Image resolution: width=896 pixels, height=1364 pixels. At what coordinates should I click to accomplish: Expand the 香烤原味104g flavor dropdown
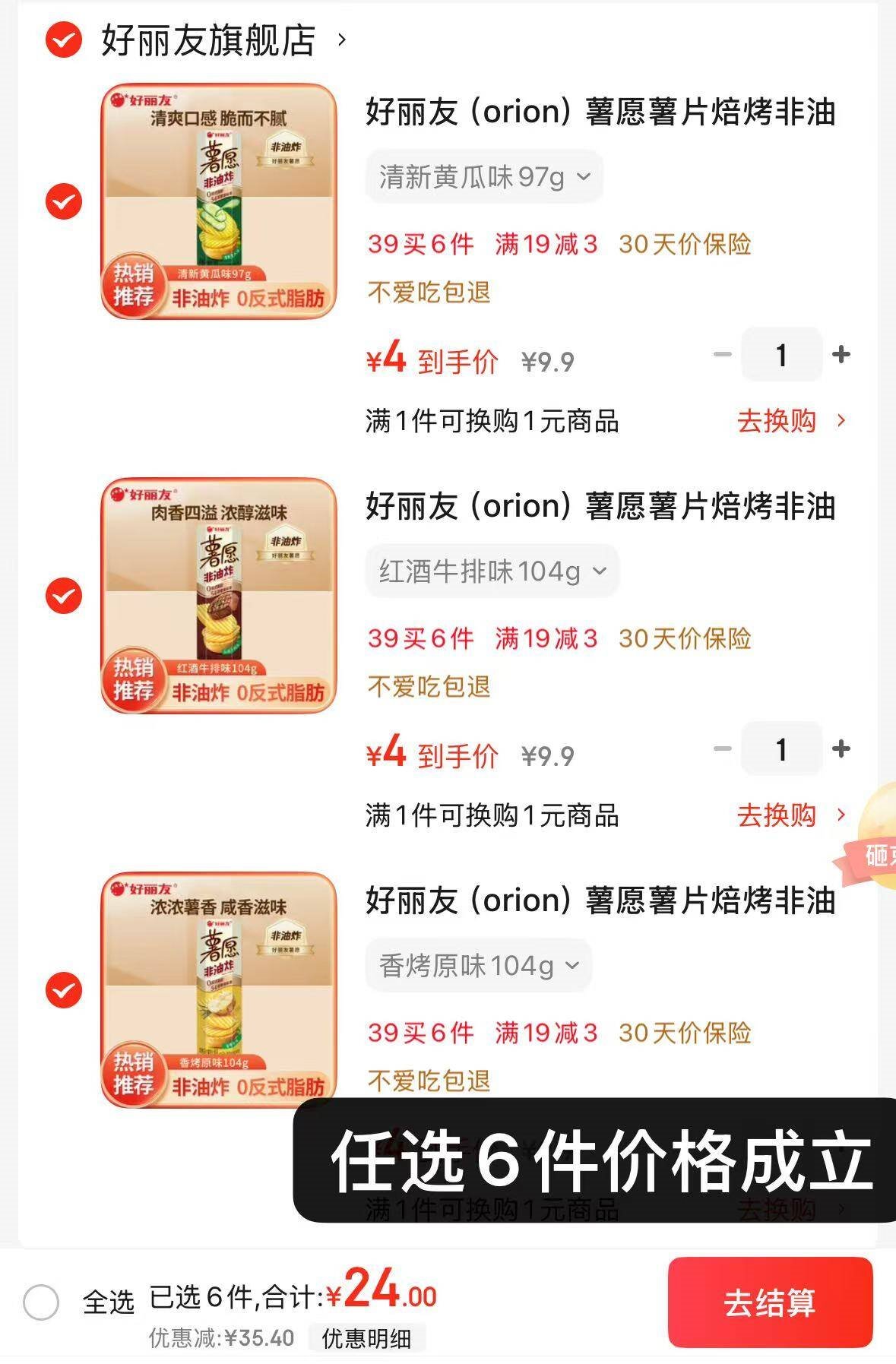click(x=479, y=966)
